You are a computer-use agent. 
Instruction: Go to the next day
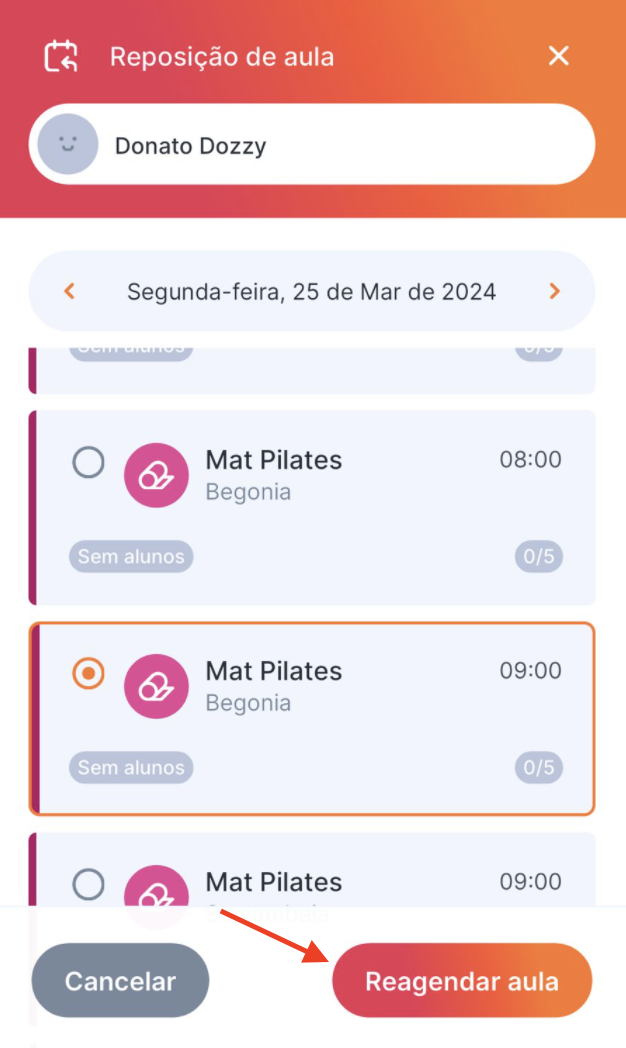pyautogui.click(x=554, y=292)
